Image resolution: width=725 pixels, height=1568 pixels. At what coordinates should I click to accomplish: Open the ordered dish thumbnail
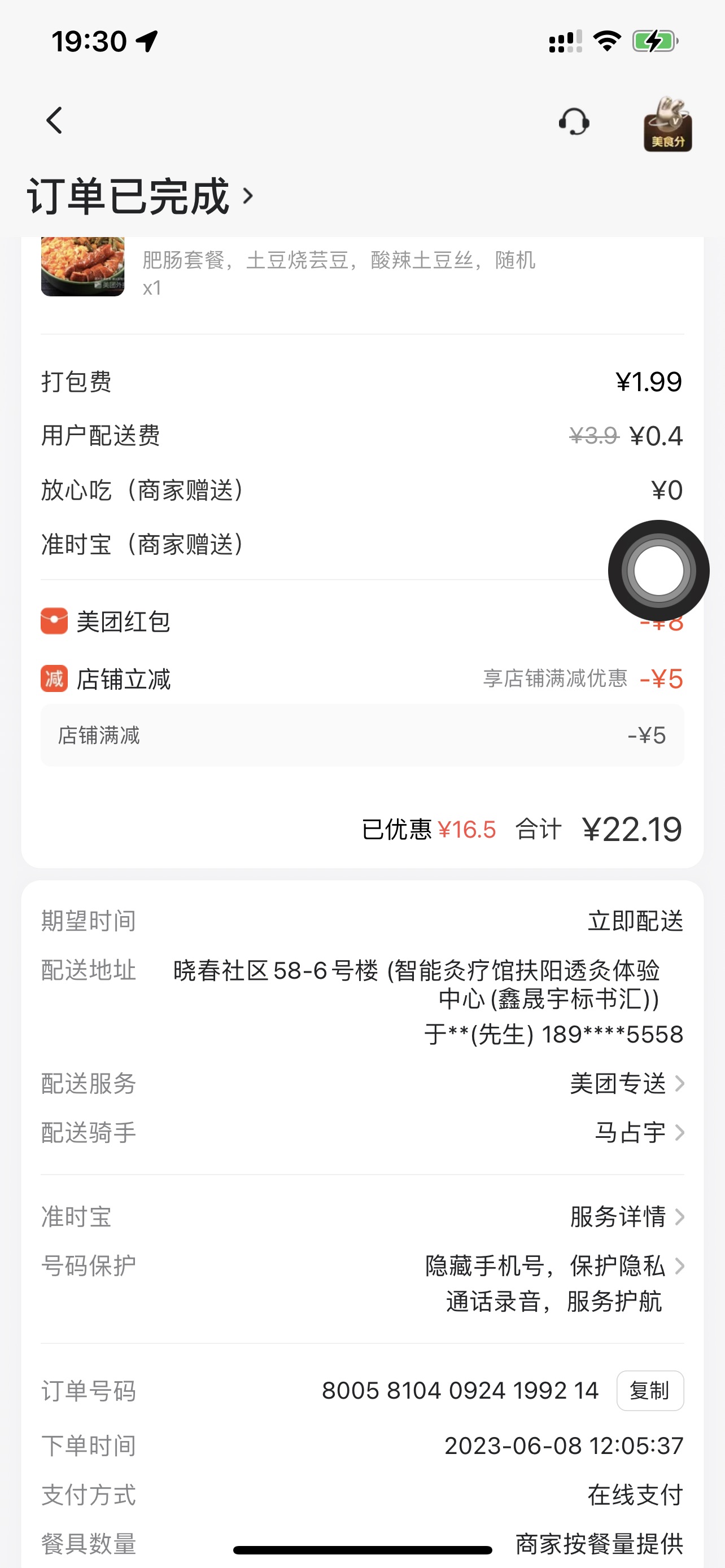tap(83, 266)
